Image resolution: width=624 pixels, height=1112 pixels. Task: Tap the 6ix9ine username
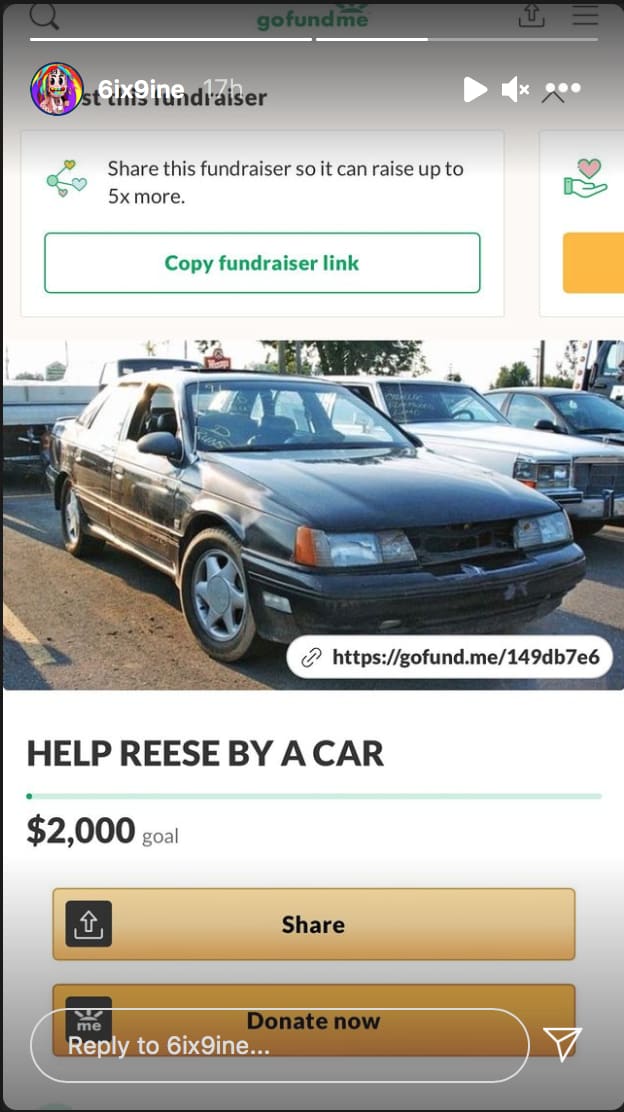(141, 90)
